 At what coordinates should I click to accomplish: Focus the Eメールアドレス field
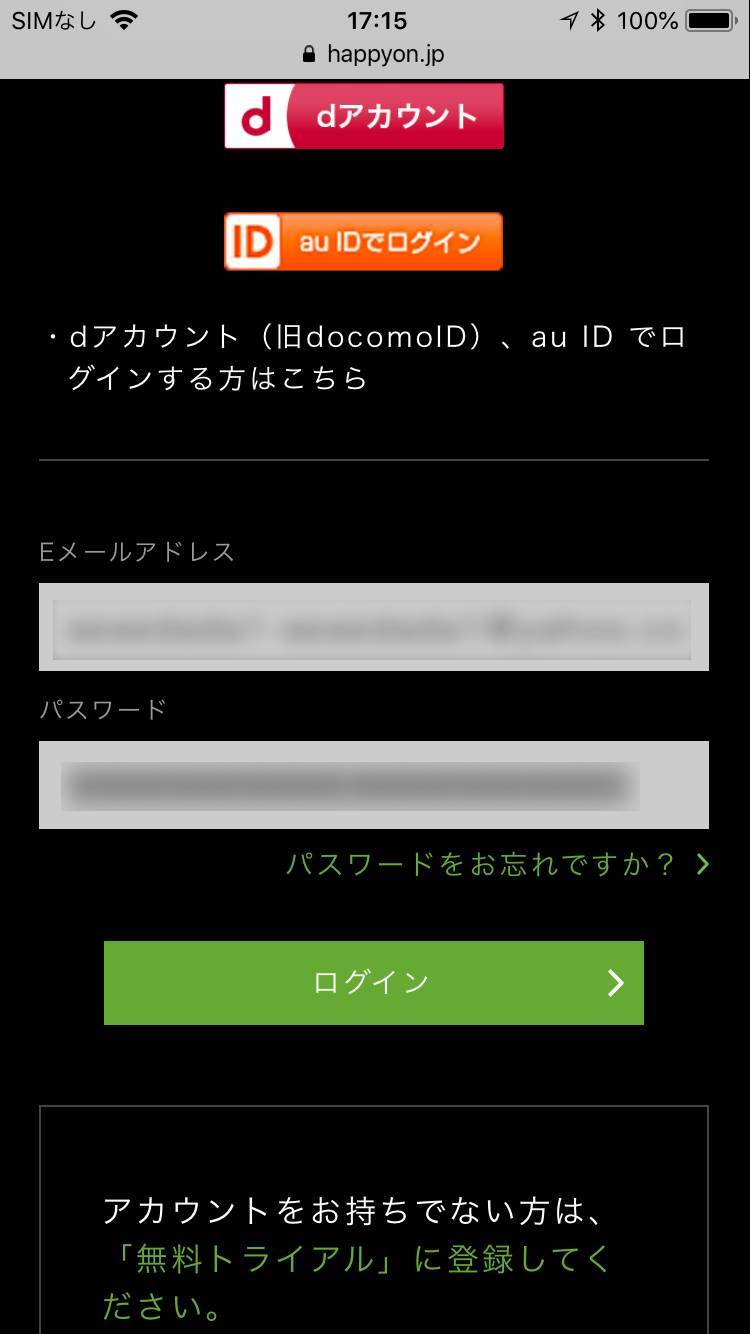point(374,627)
